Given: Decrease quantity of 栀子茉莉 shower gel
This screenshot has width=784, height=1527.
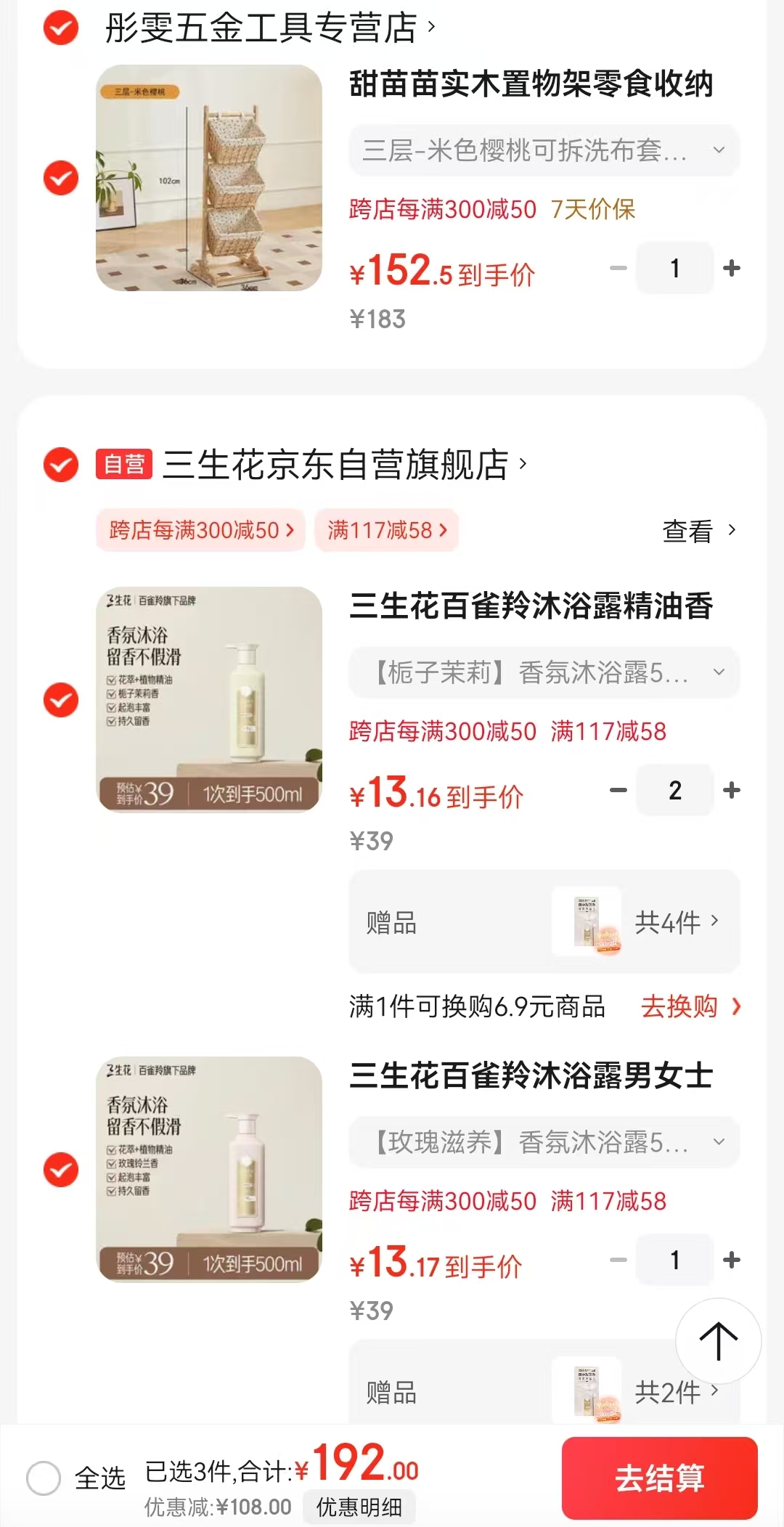Looking at the screenshot, I should click(618, 790).
